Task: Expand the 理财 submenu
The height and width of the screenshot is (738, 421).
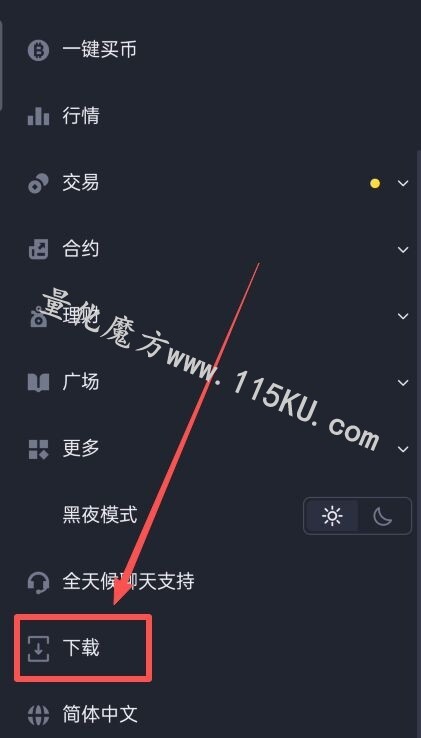Action: pyautogui.click(x=210, y=316)
